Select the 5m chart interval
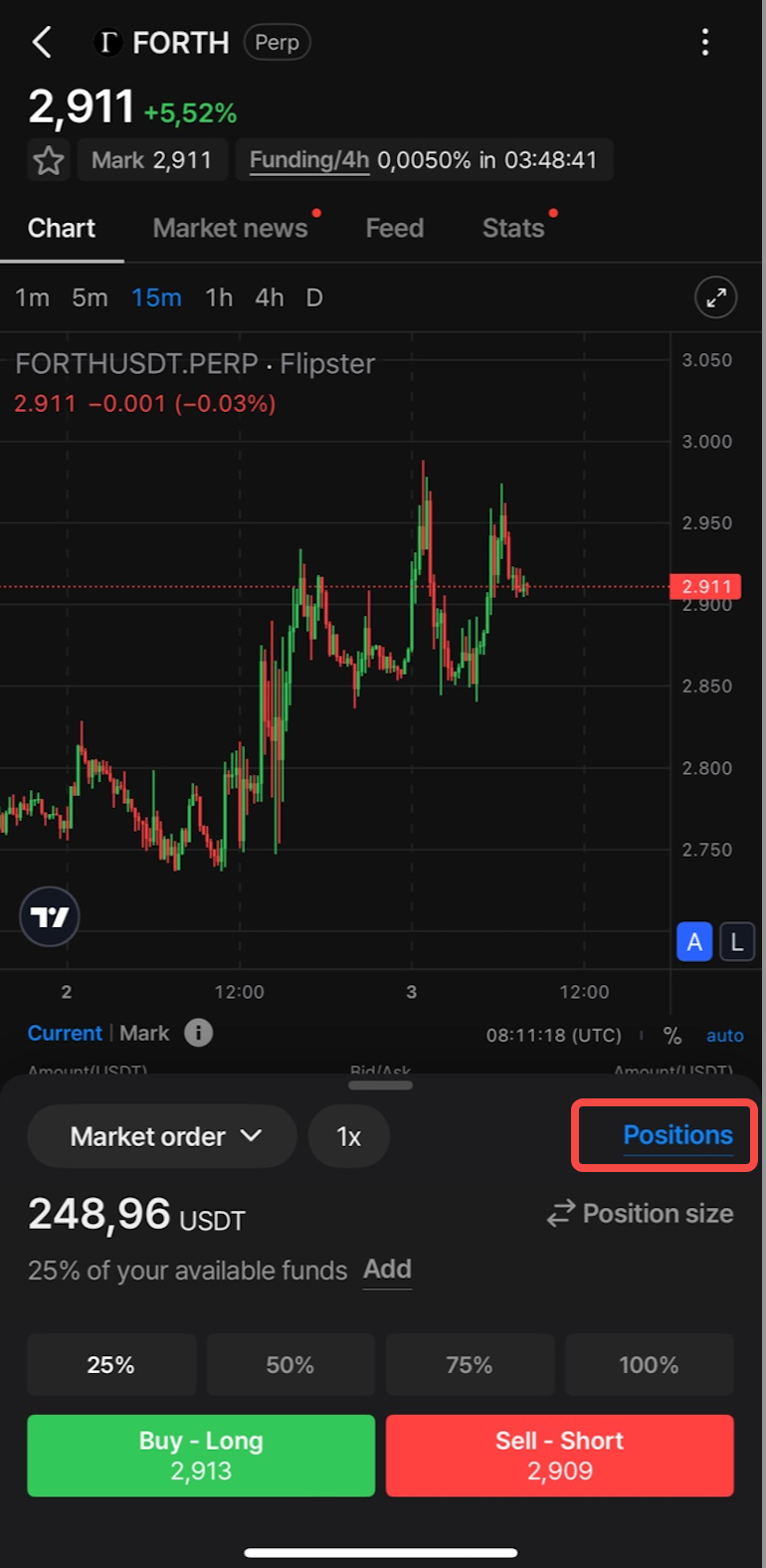 90,297
